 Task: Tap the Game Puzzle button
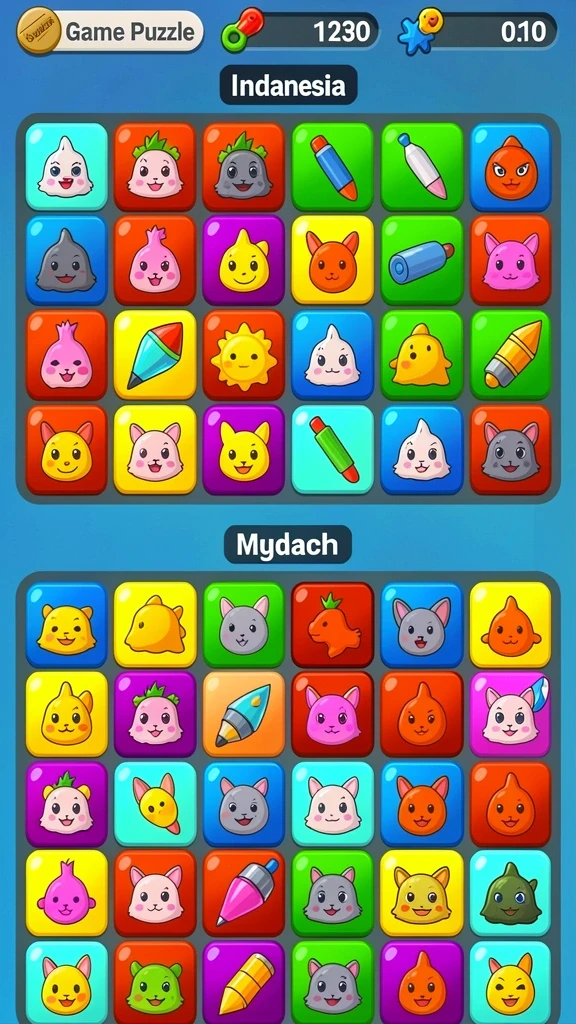pyautogui.click(x=110, y=31)
